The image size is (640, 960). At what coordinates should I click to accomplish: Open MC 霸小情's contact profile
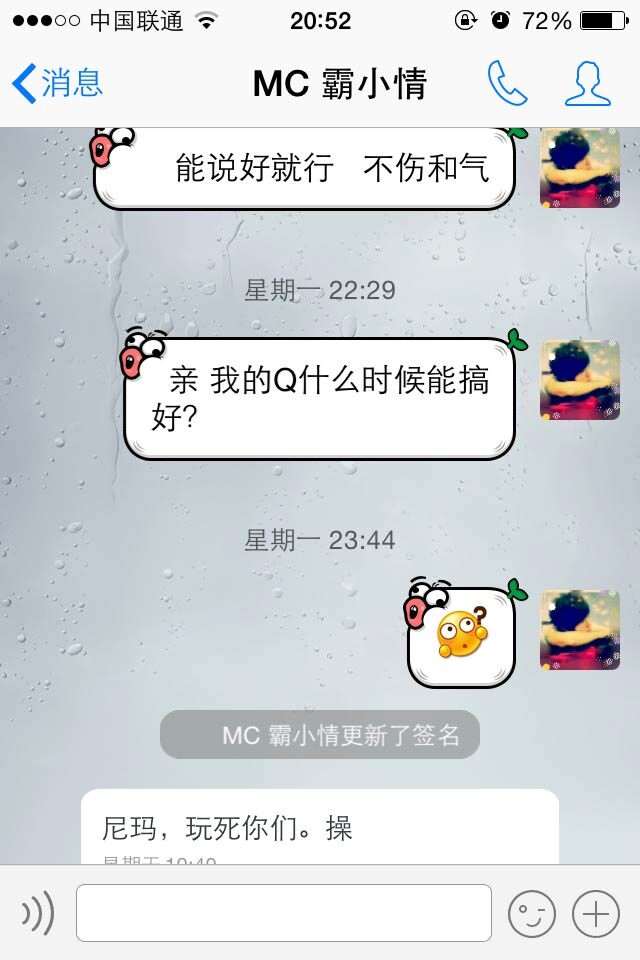(x=587, y=83)
